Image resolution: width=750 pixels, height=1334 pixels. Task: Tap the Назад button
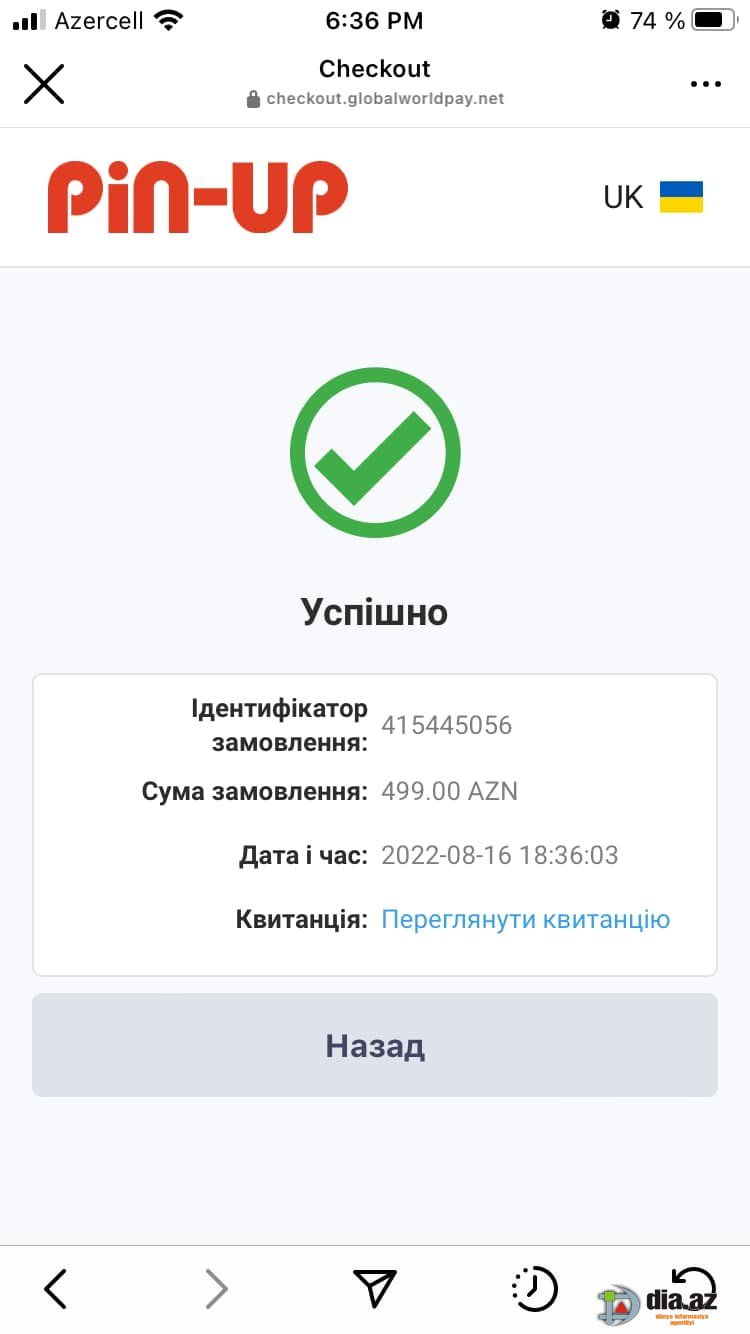coord(375,1045)
